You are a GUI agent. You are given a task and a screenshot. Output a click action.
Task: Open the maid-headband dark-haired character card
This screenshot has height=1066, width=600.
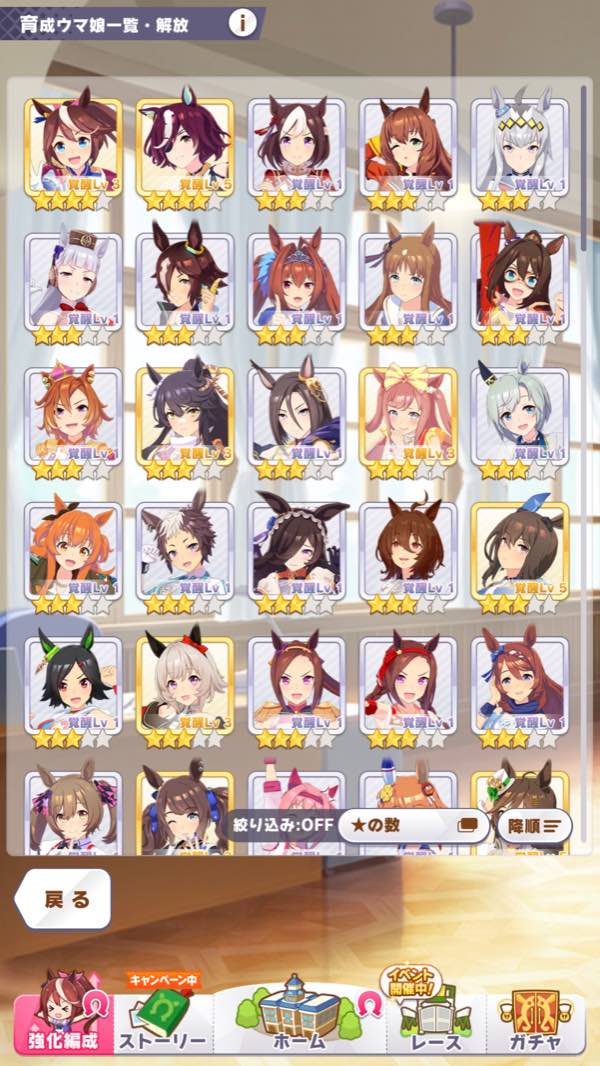click(296, 552)
